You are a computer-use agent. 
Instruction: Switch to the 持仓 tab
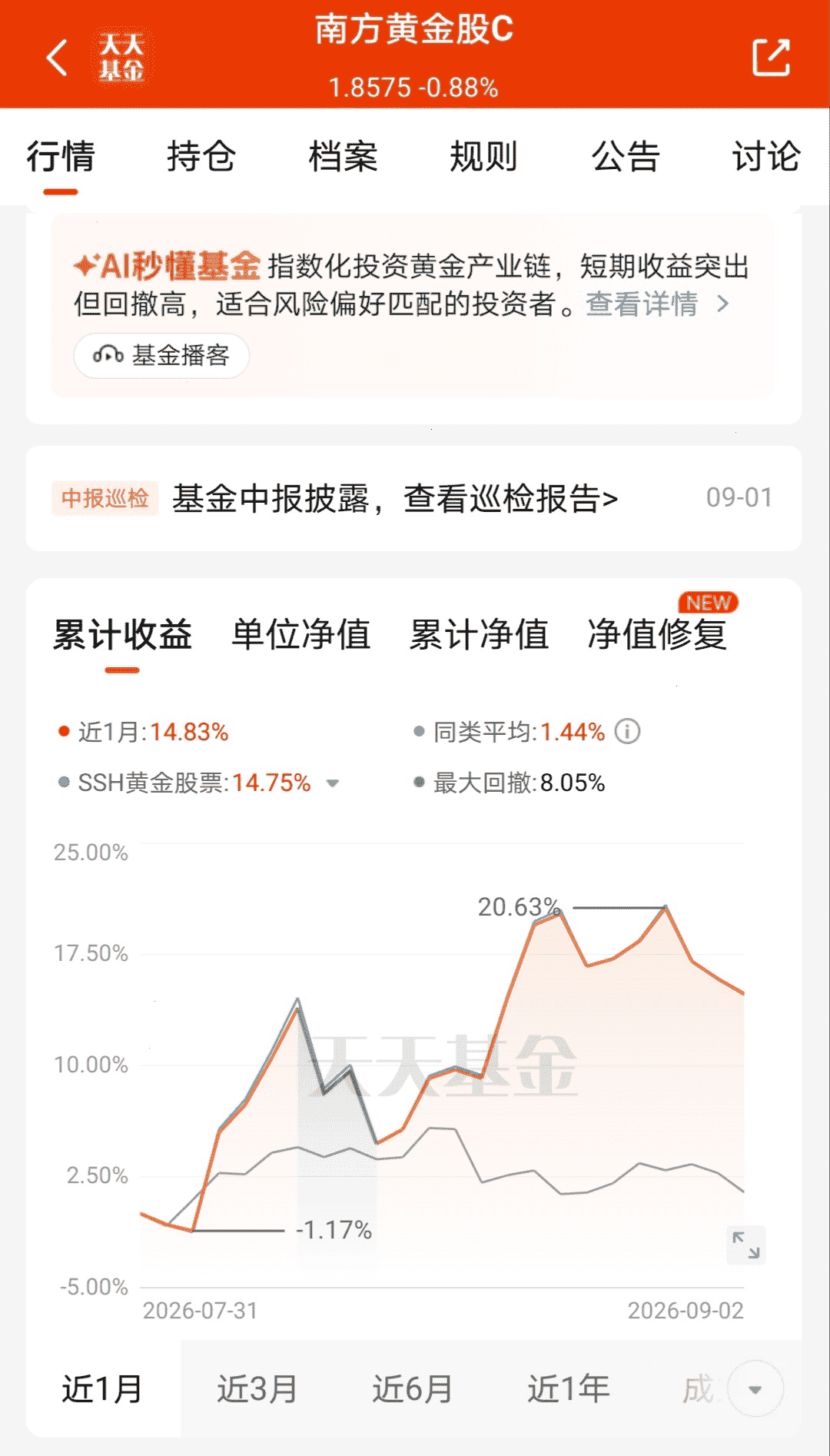pos(201,156)
